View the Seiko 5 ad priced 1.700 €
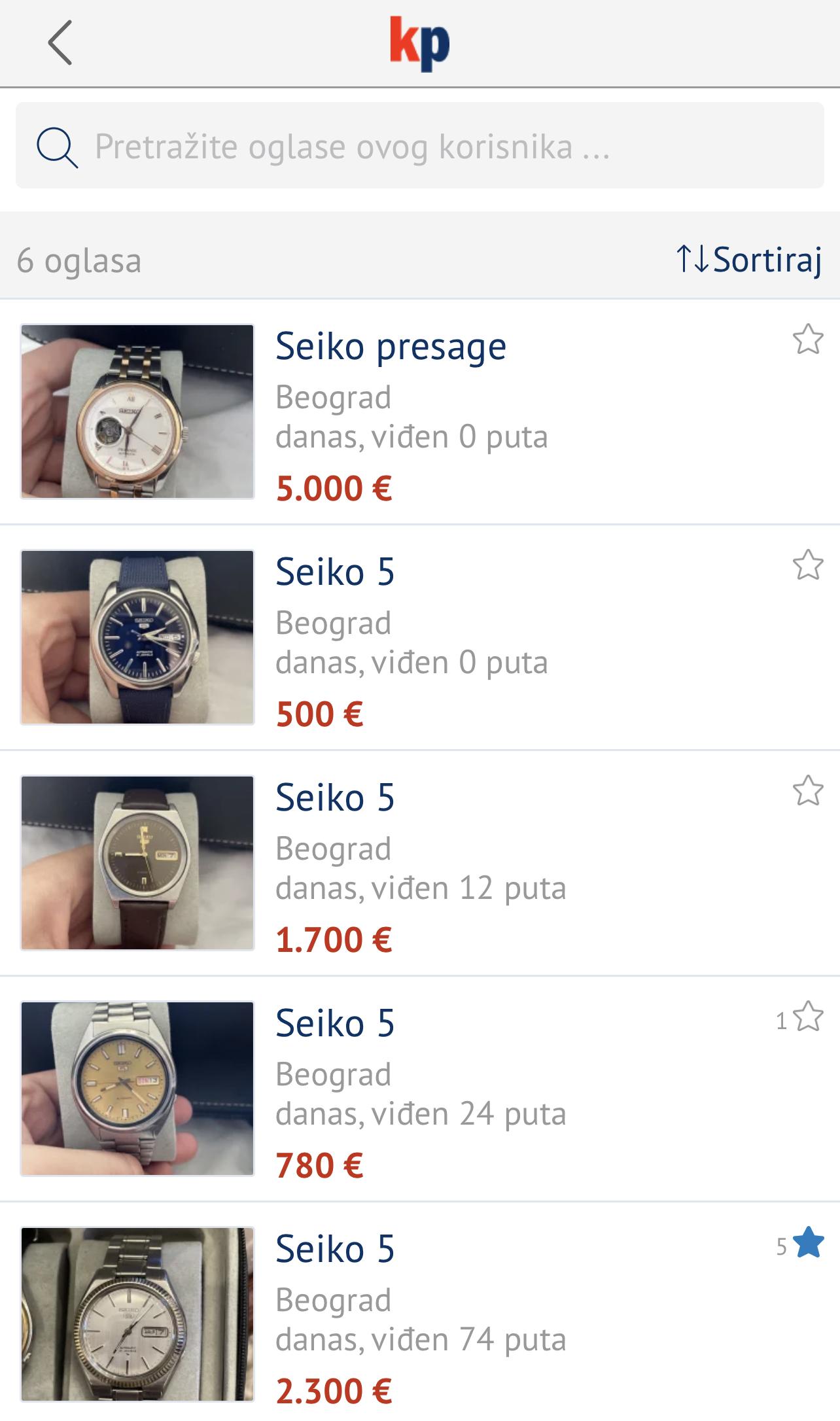The height and width of the screenshot is (1421, 840). point(335,798)
